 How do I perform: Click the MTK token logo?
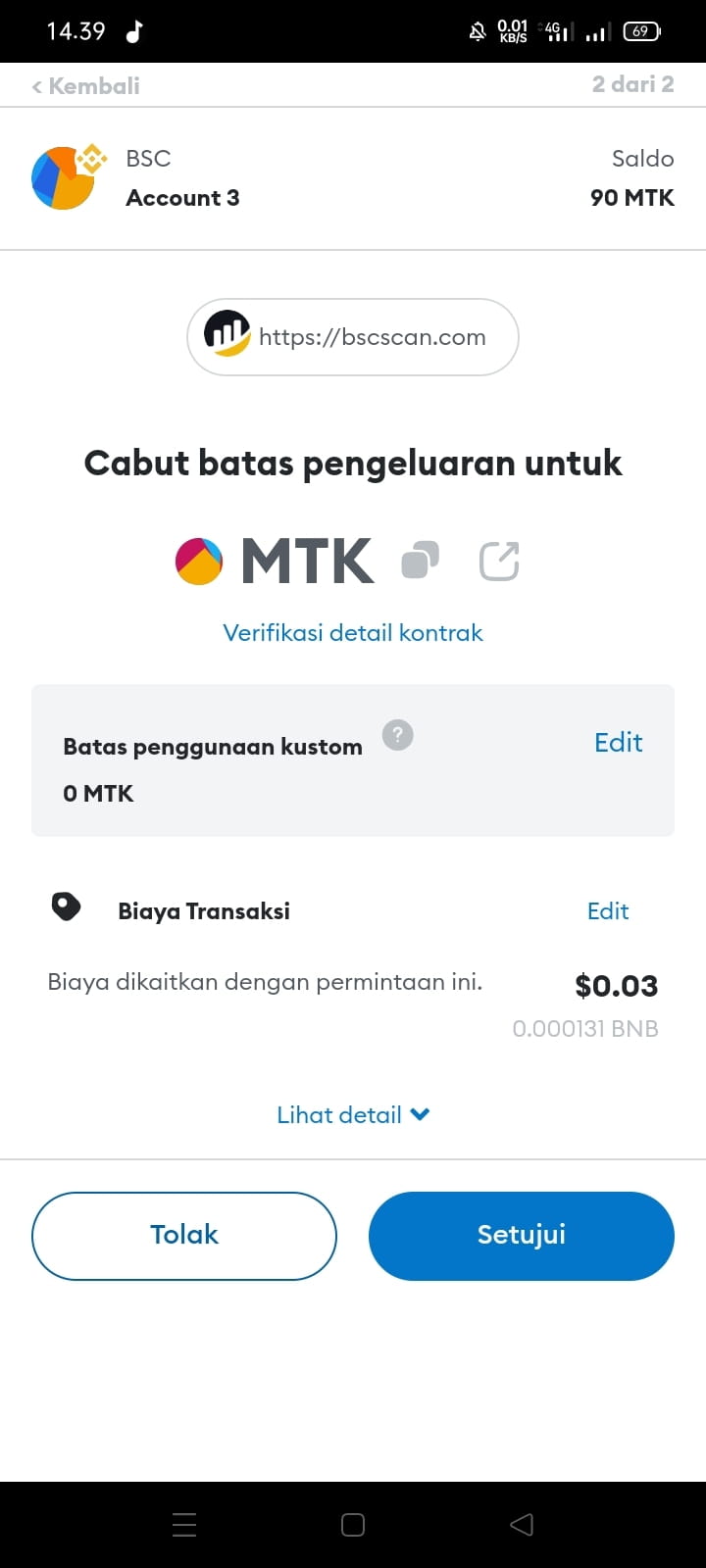coord(199,561)
